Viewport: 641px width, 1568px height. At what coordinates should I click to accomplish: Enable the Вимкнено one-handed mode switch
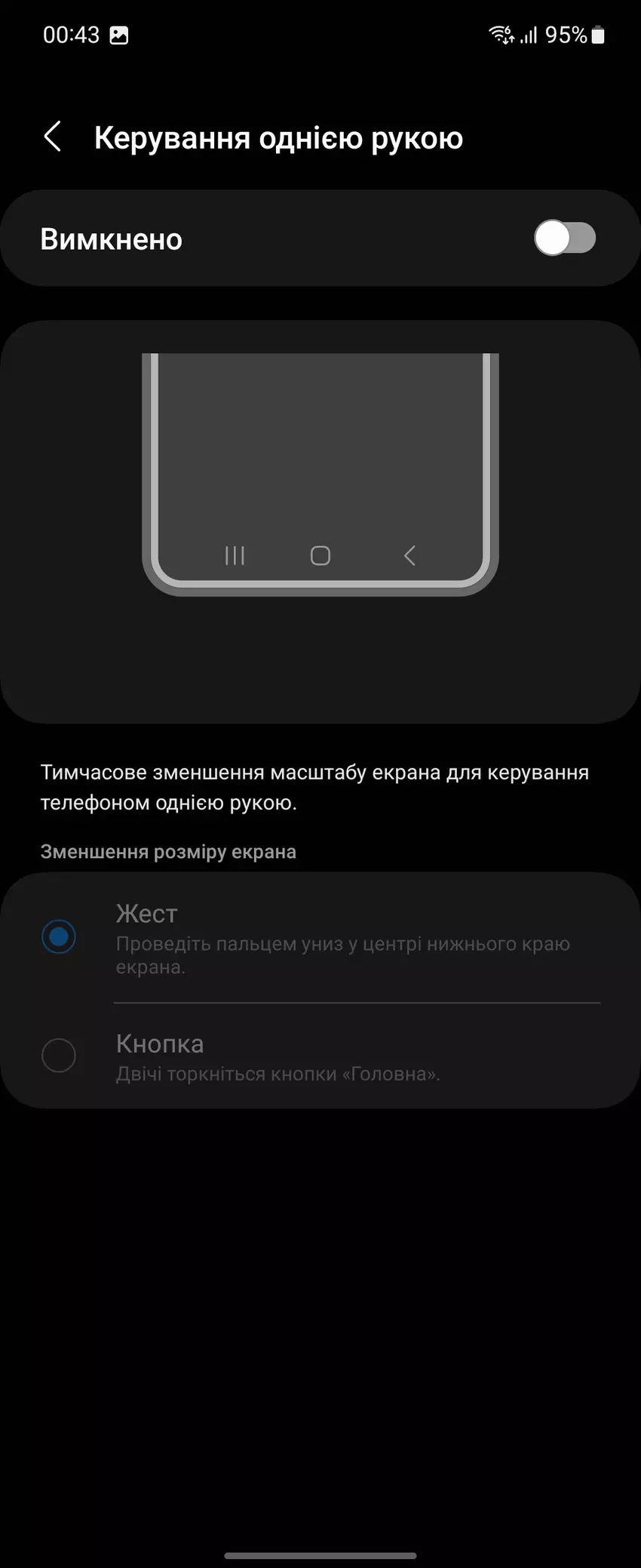click(x=564, y=238)
